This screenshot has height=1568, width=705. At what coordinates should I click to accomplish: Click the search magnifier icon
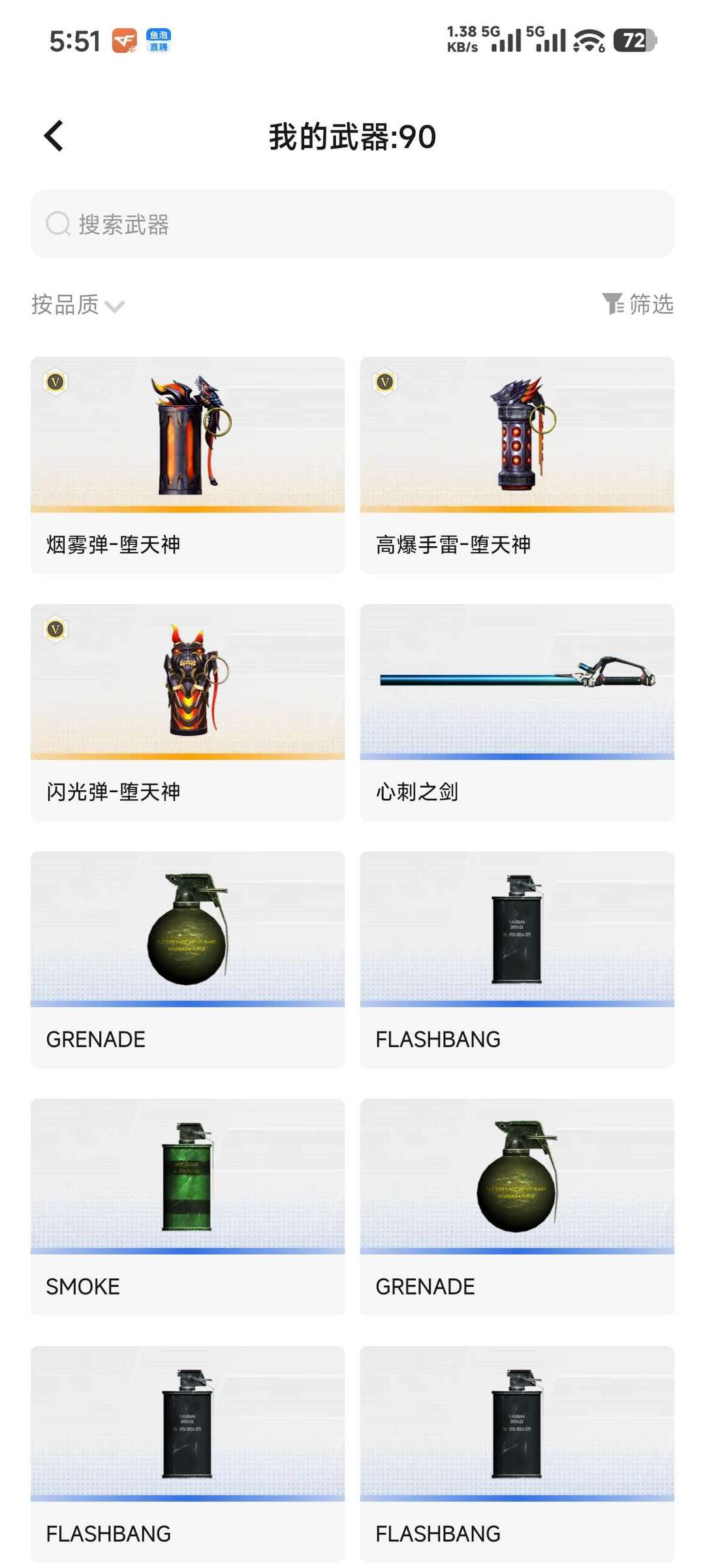pos(58,224)
